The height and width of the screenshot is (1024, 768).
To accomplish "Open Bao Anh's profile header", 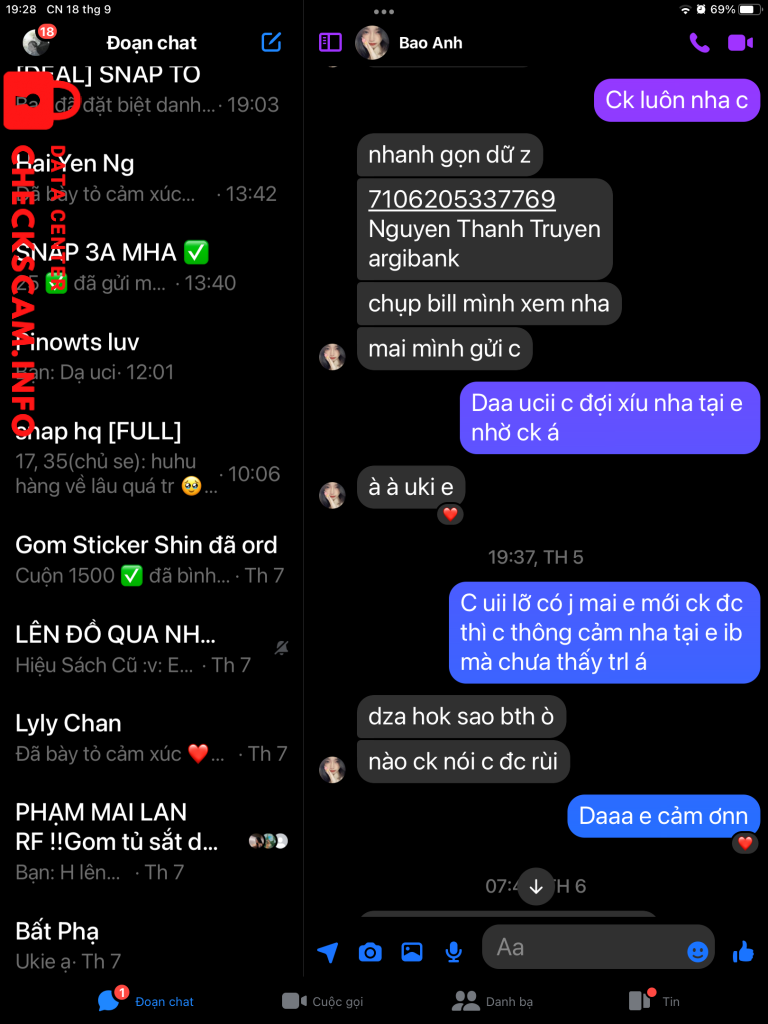I will pyautogui.click(x=430, y=43).
